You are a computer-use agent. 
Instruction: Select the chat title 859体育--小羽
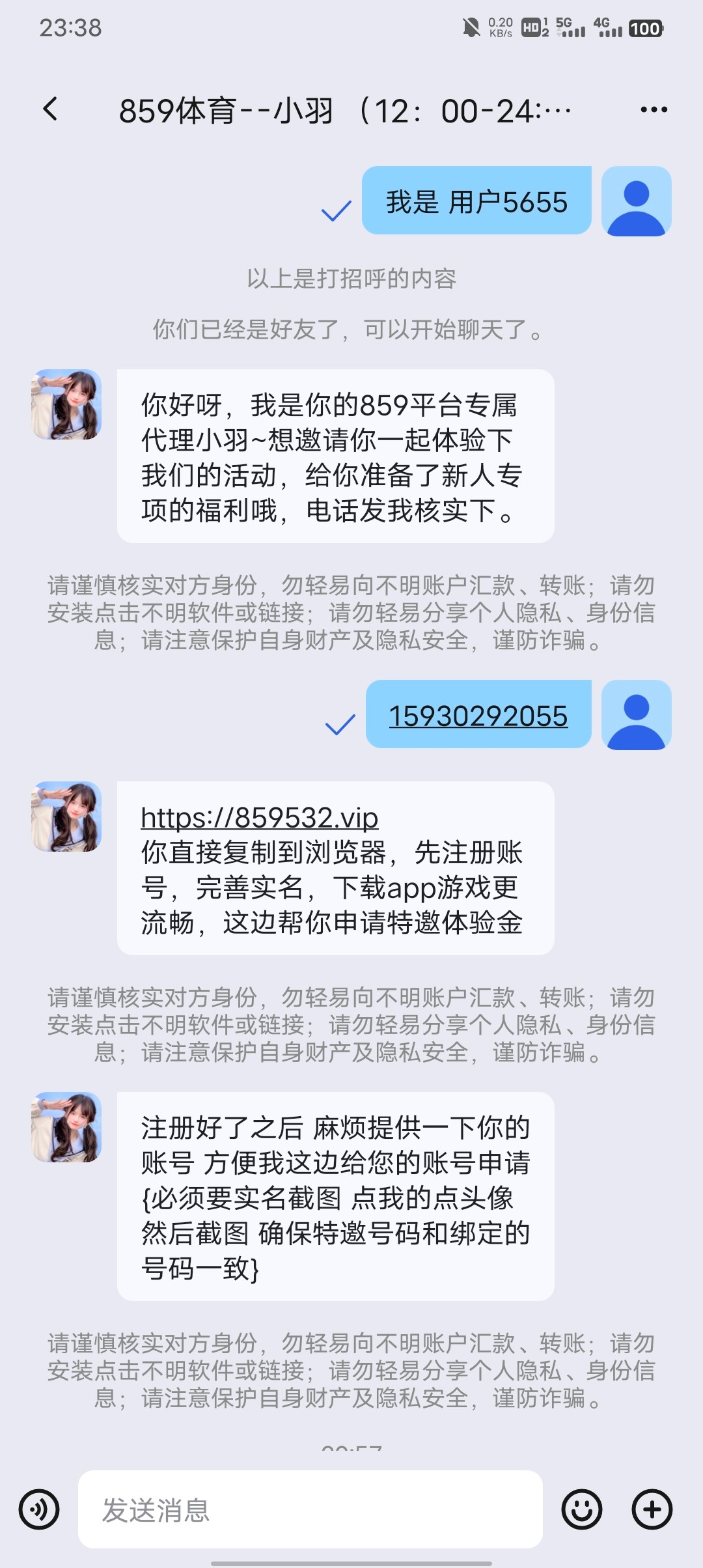click(345, 109)
